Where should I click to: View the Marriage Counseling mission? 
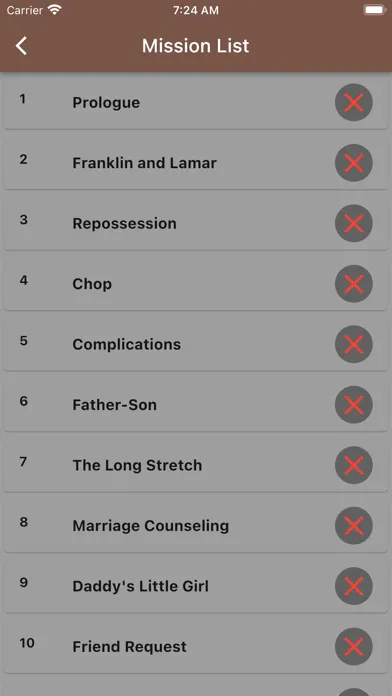click(x=196, y=526)
